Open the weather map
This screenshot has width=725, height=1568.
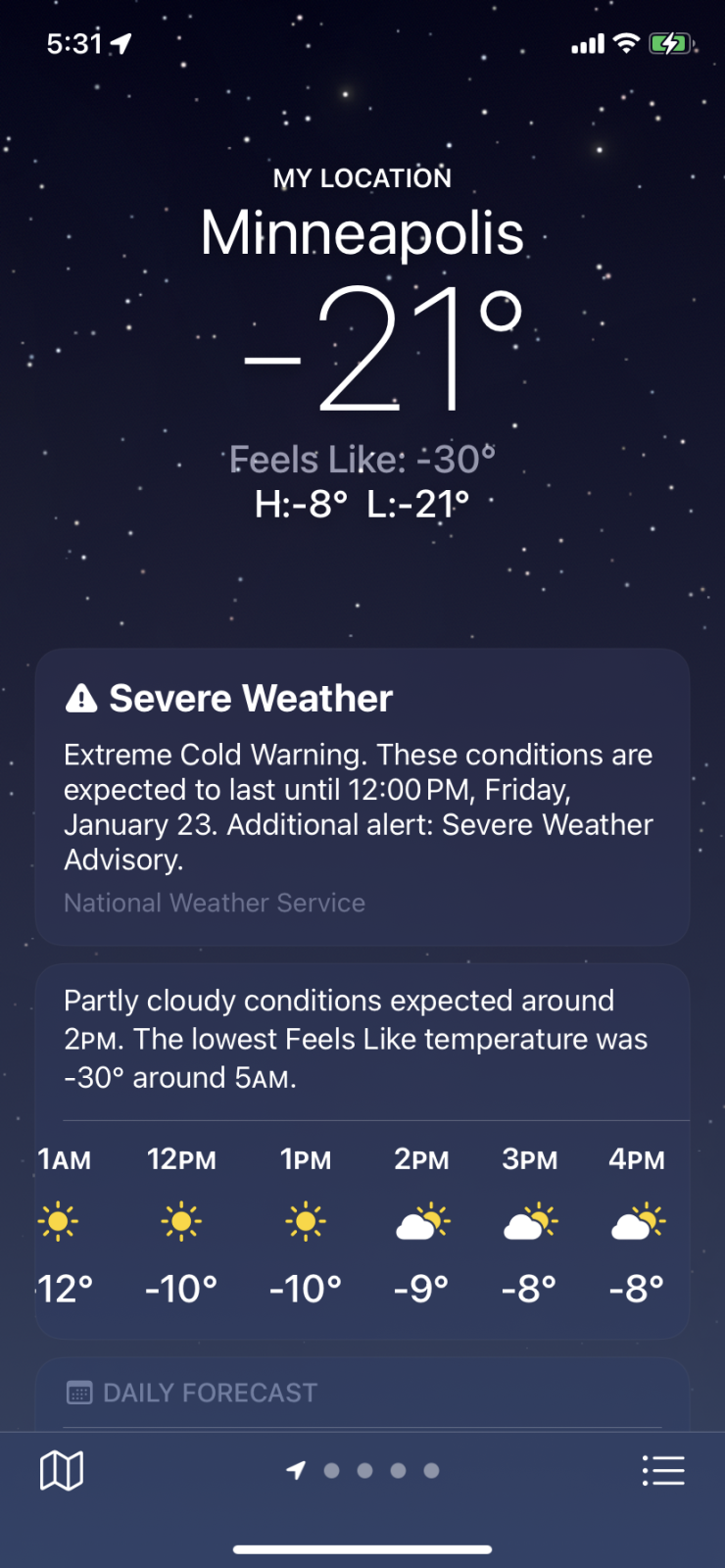[x=61, y=1470]
